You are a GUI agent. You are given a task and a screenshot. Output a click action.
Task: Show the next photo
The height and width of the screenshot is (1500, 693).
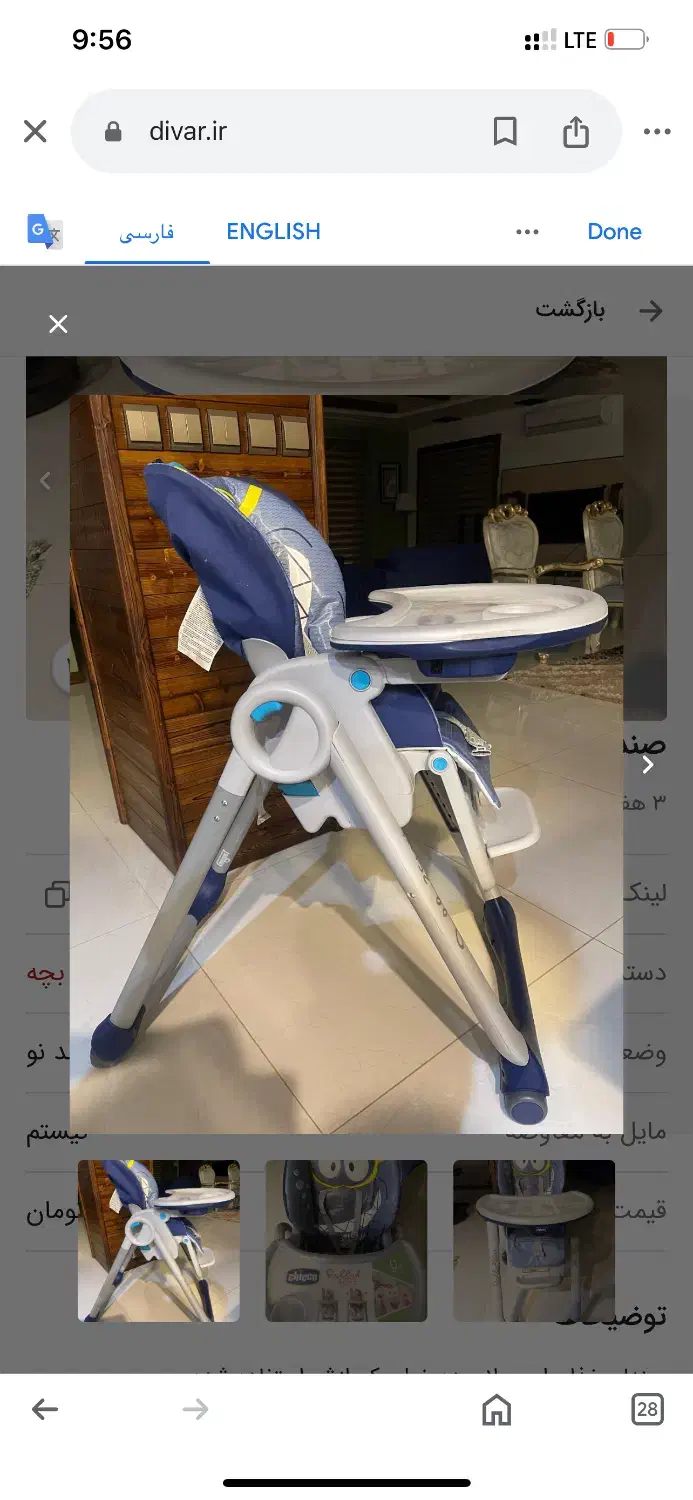(x=648, y=765)
